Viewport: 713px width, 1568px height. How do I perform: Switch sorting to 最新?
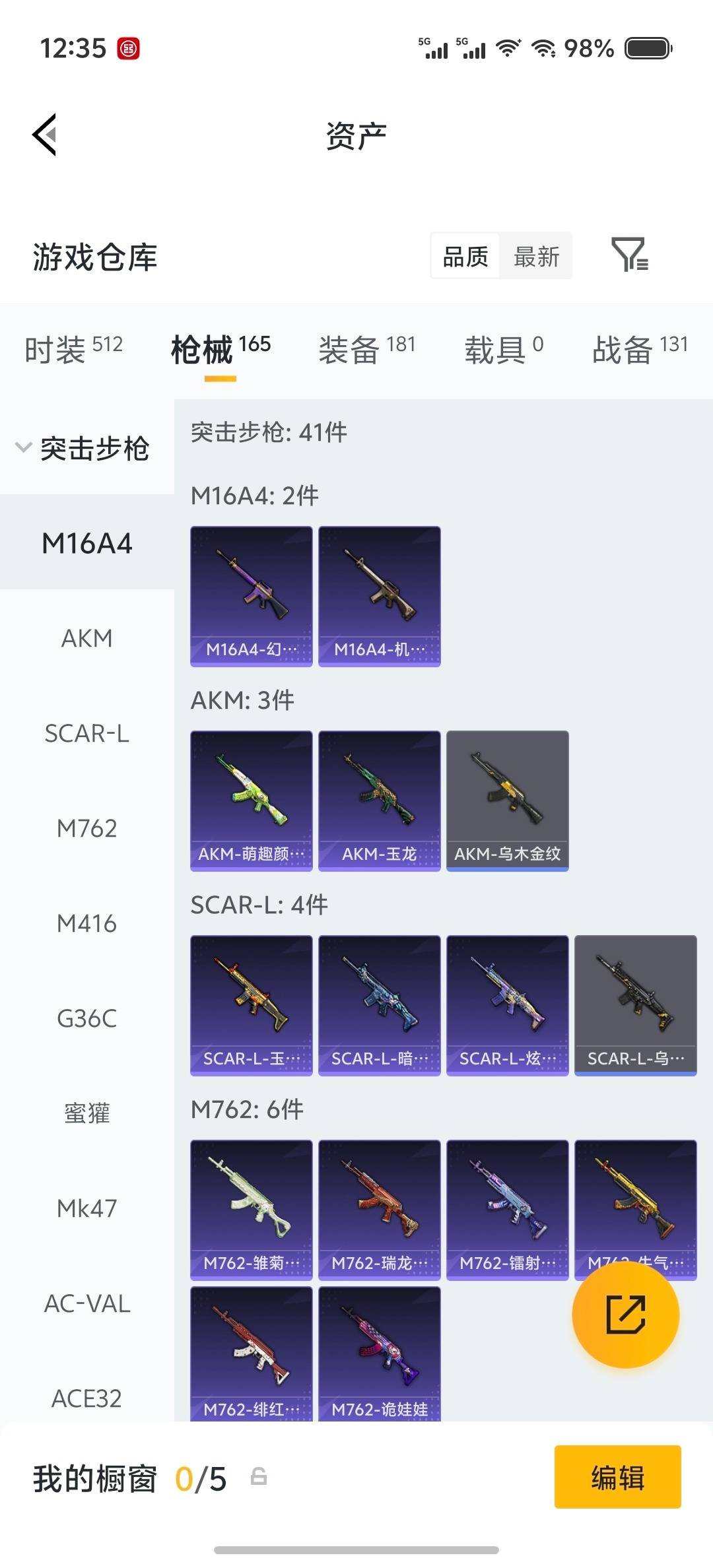point(536,256)
